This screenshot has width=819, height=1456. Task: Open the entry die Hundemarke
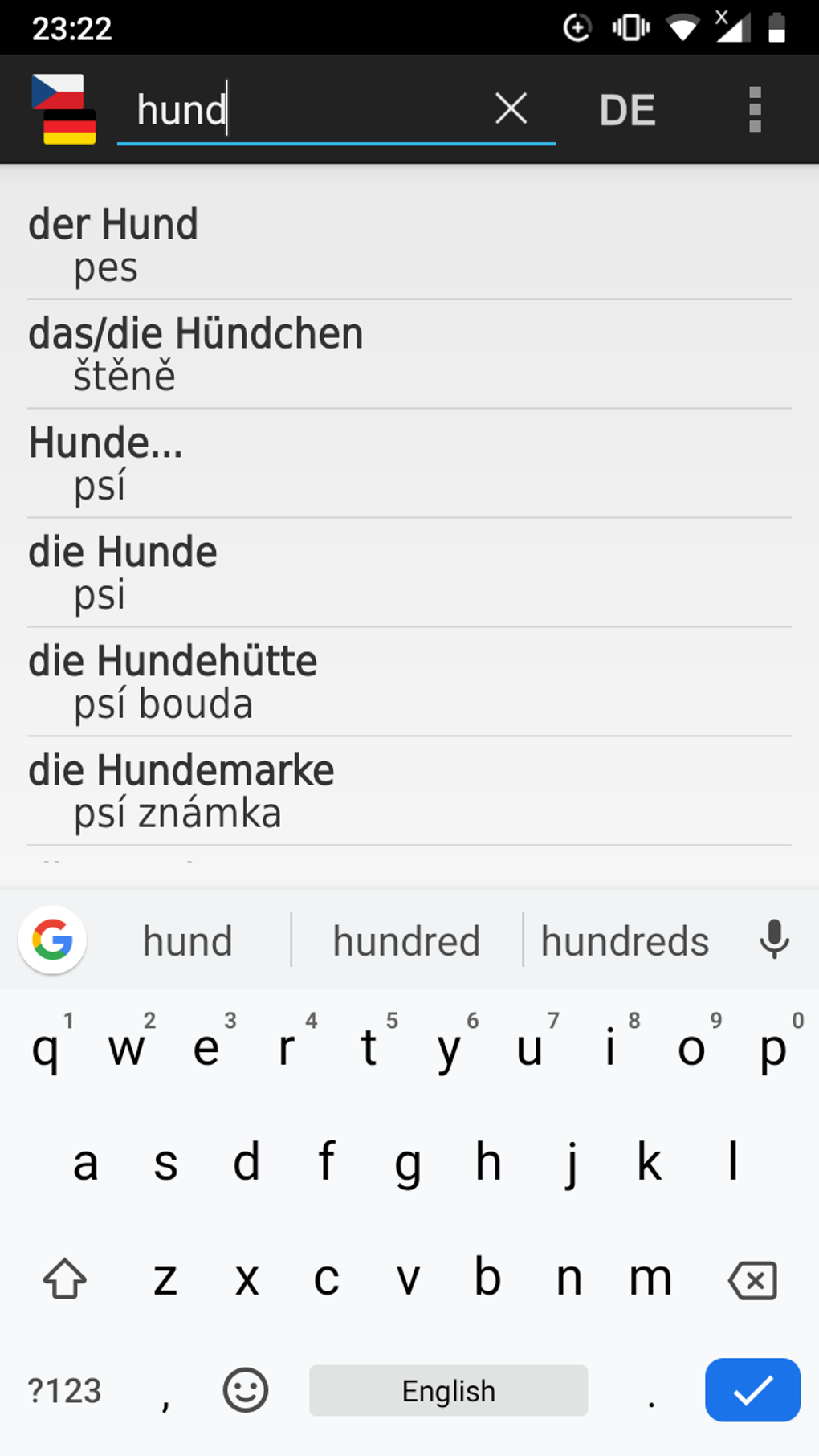pos(408,791)
